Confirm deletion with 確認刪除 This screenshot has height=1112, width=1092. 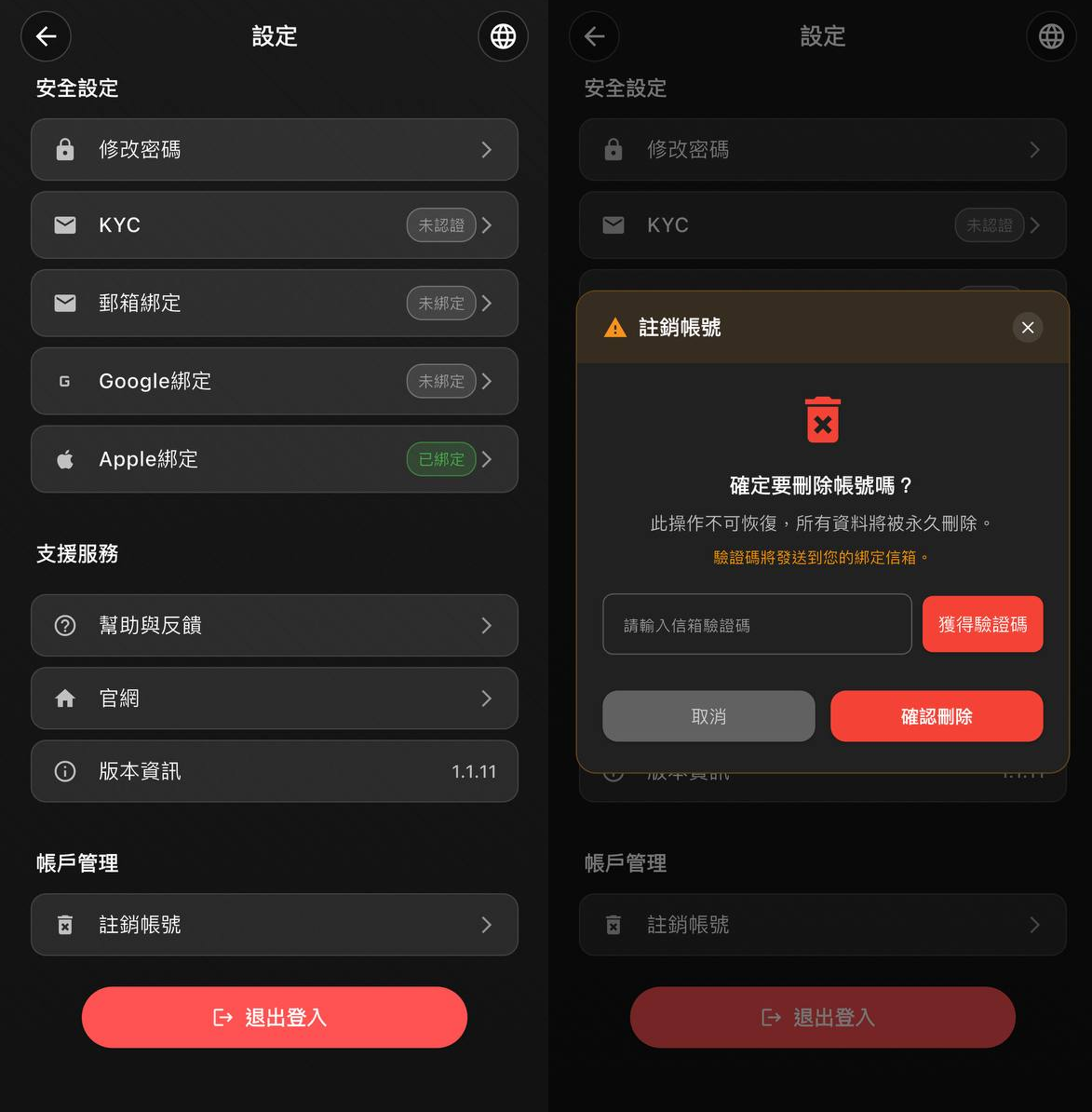click(937, 716)
